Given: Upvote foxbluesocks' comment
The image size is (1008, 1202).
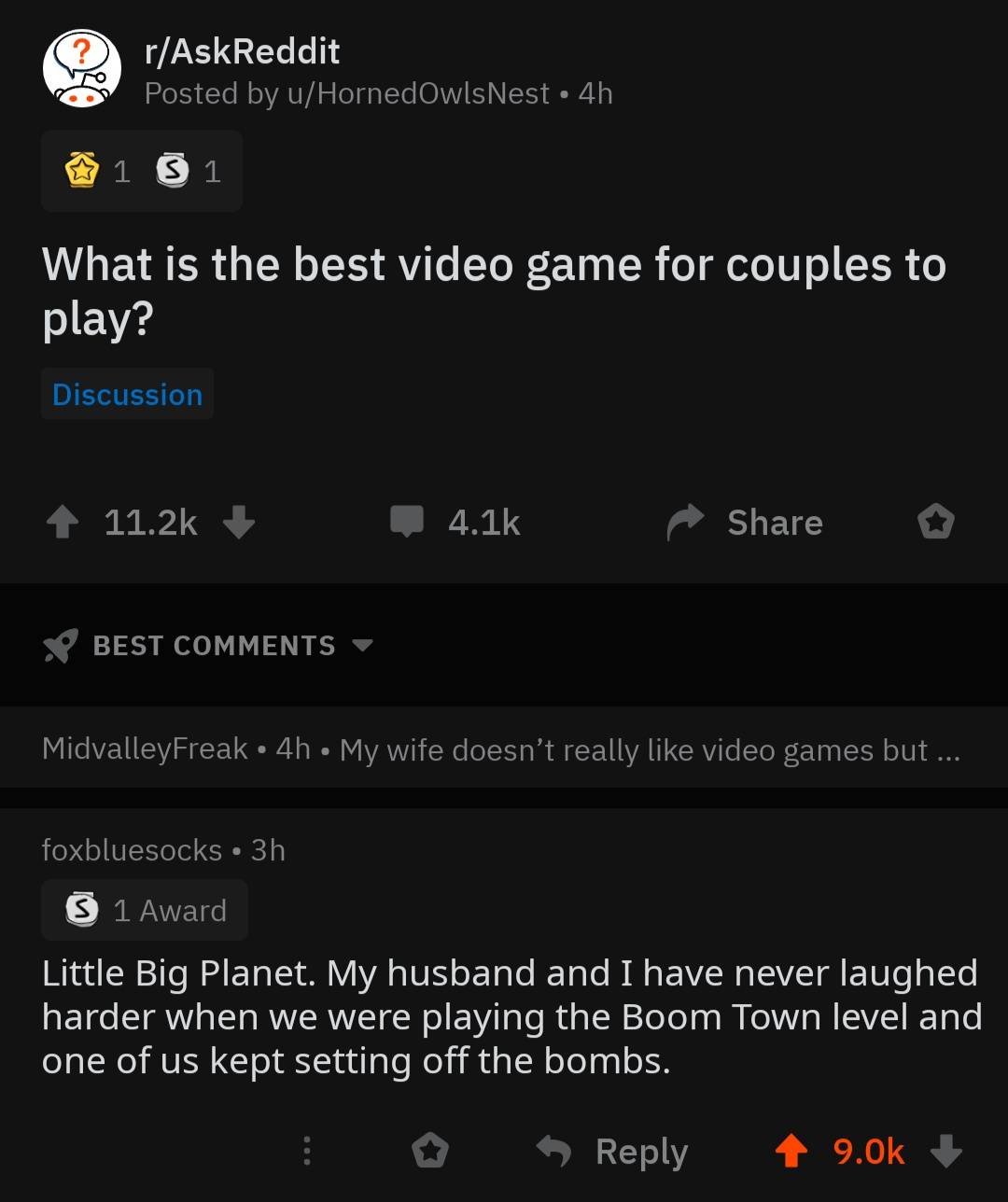Looking at the screenshot, I should click(x=792, y=1152).
